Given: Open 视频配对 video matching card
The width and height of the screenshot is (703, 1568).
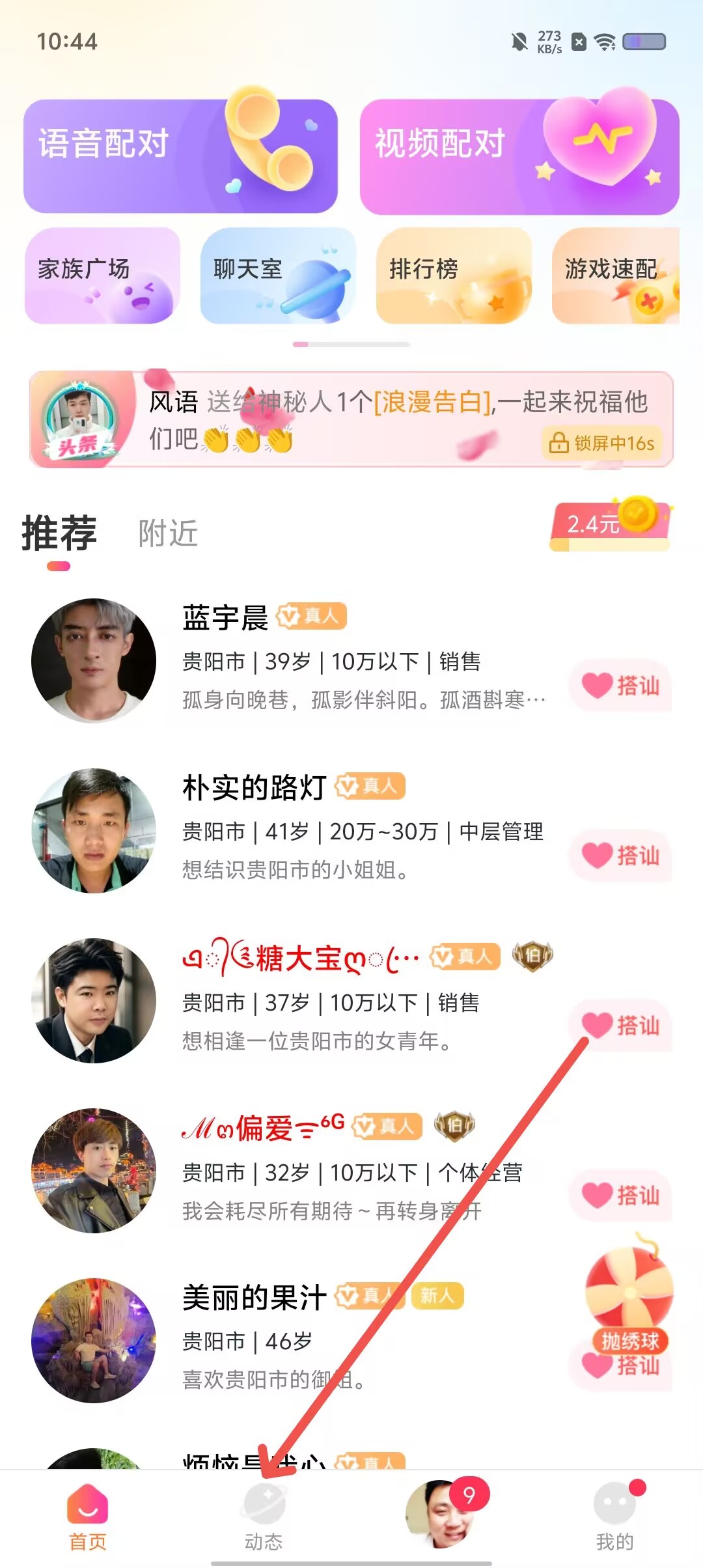Looking at the screenshot, I should (519, 156).
